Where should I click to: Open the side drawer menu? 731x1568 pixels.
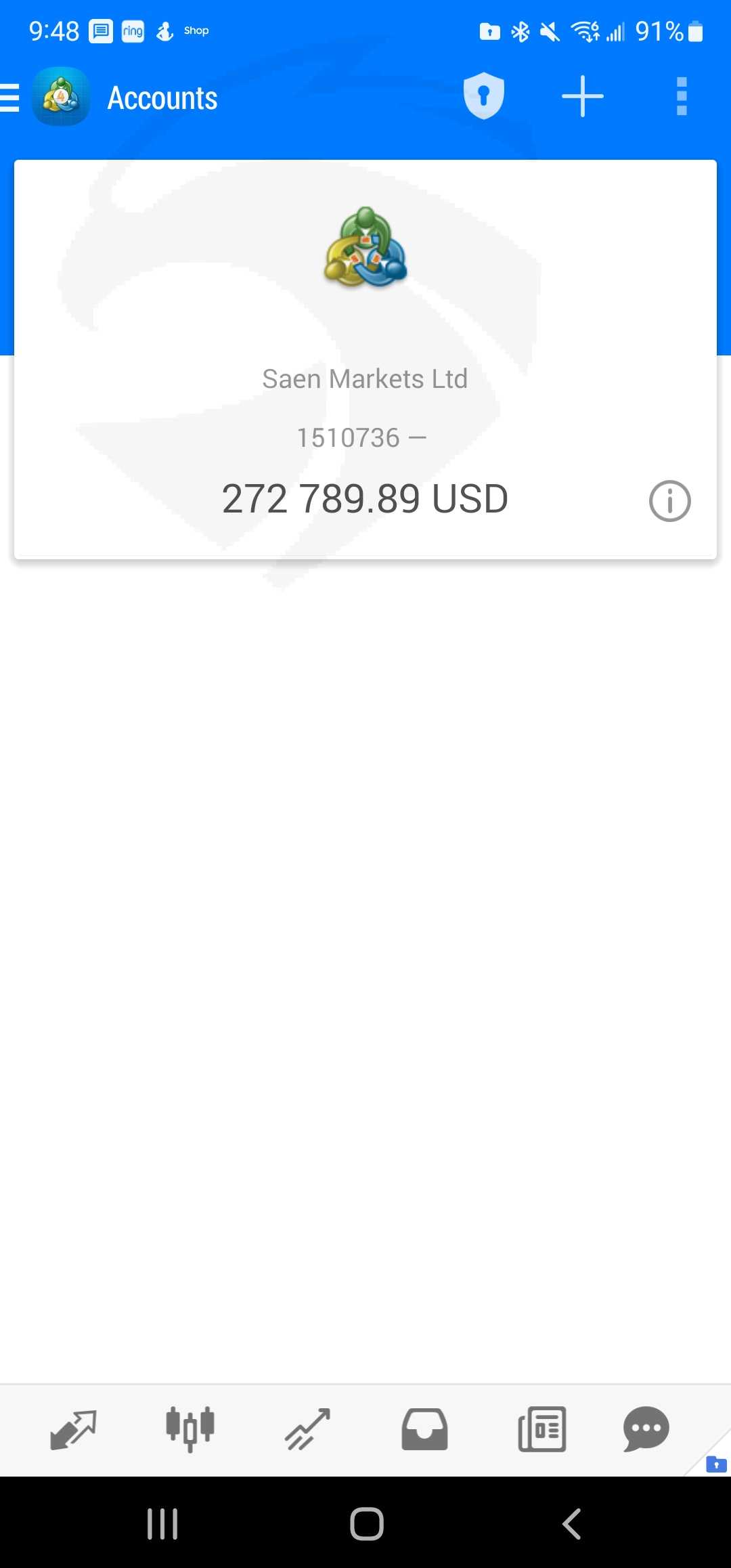pos(11,97)
